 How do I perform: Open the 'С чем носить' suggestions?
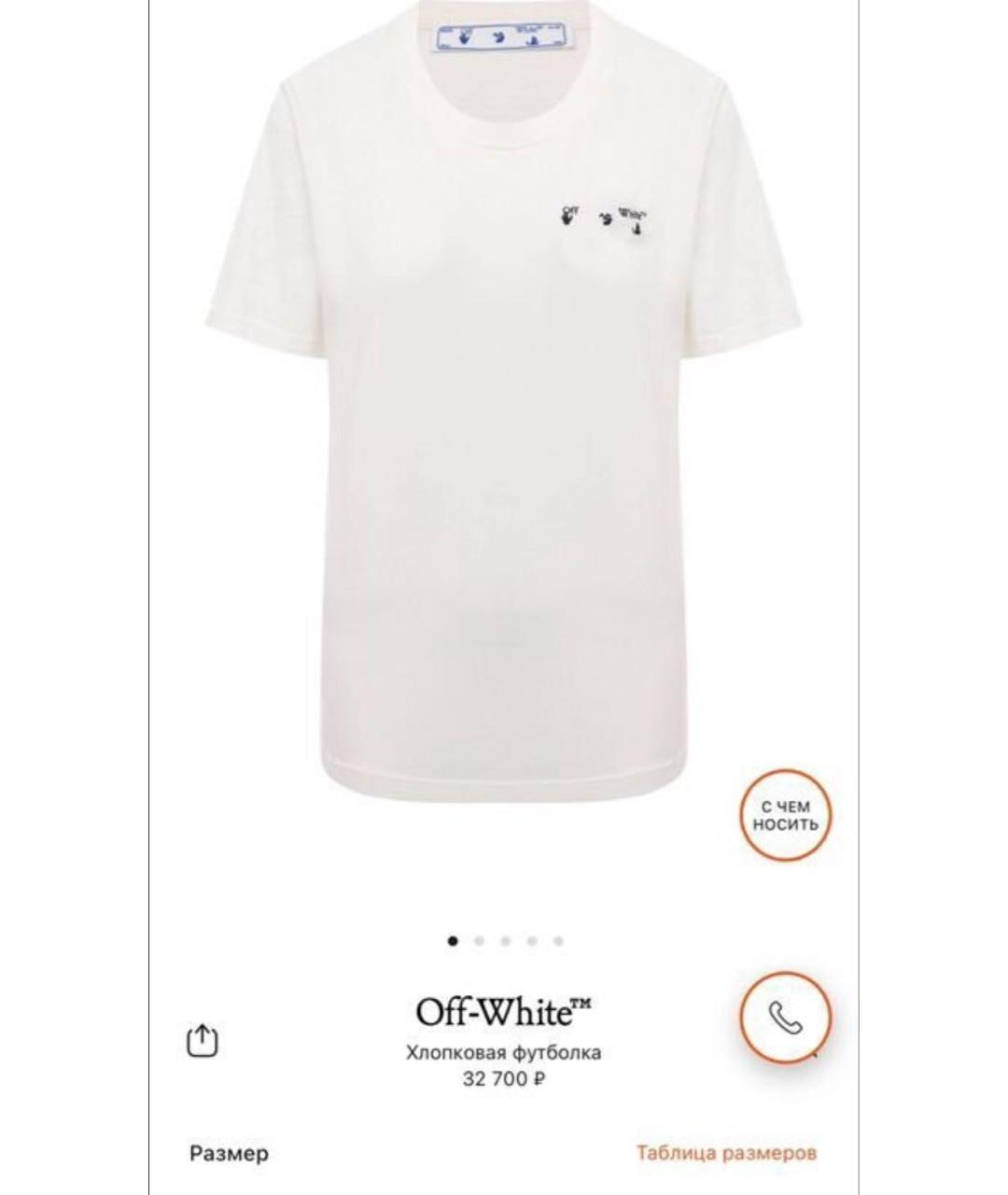pyautogui.click(x=786, y=815)
